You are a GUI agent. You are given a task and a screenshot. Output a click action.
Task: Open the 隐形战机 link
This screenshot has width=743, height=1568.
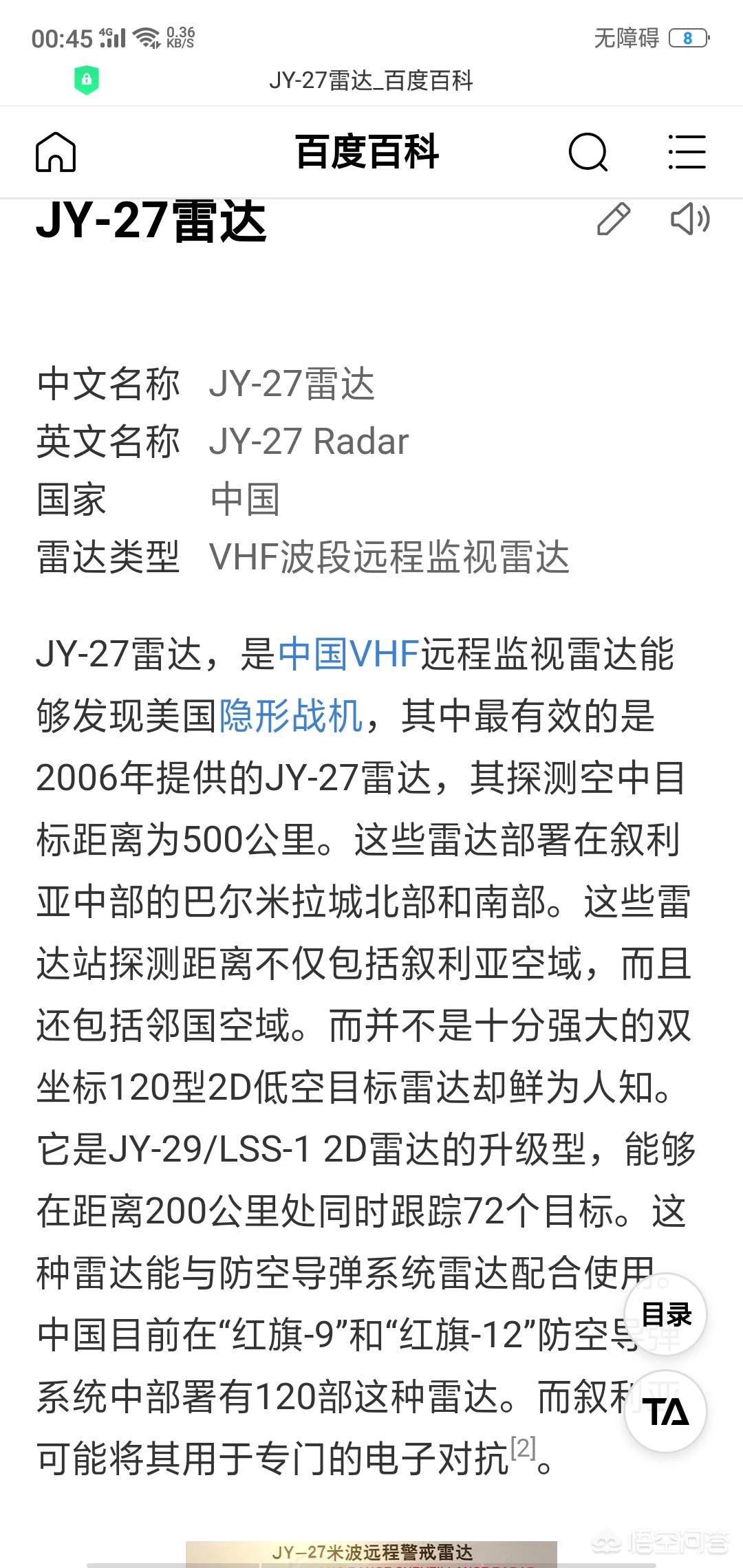[291, 716]
